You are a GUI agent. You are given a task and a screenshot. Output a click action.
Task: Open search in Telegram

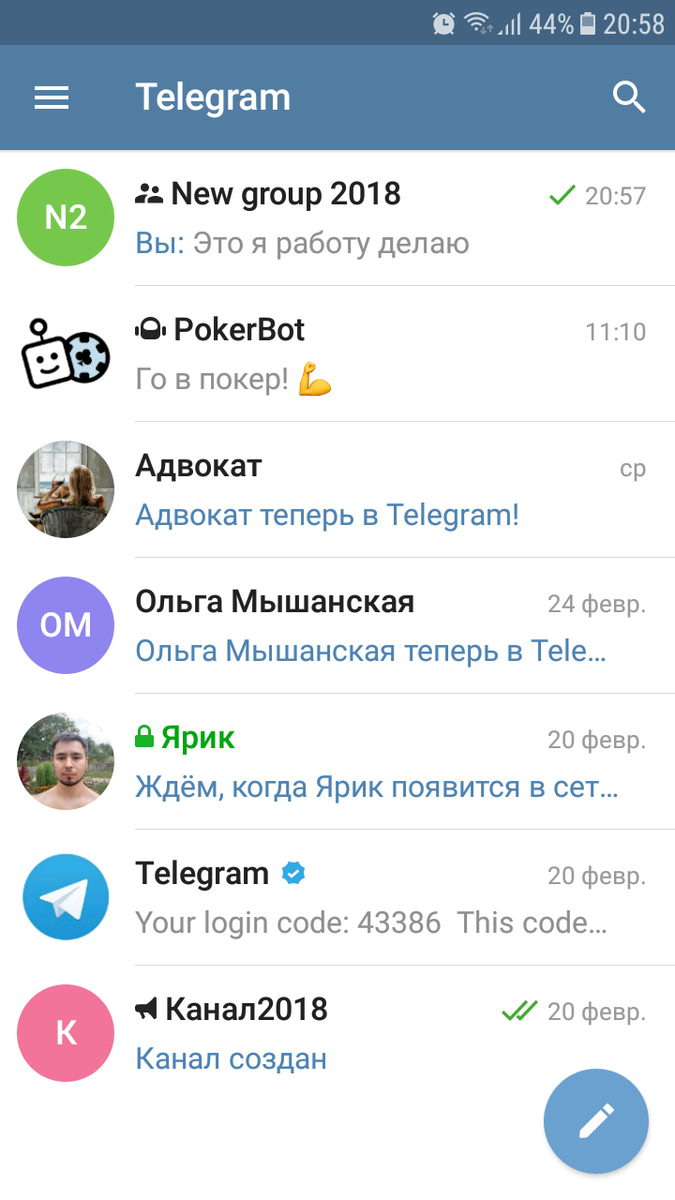click(629, 97)
